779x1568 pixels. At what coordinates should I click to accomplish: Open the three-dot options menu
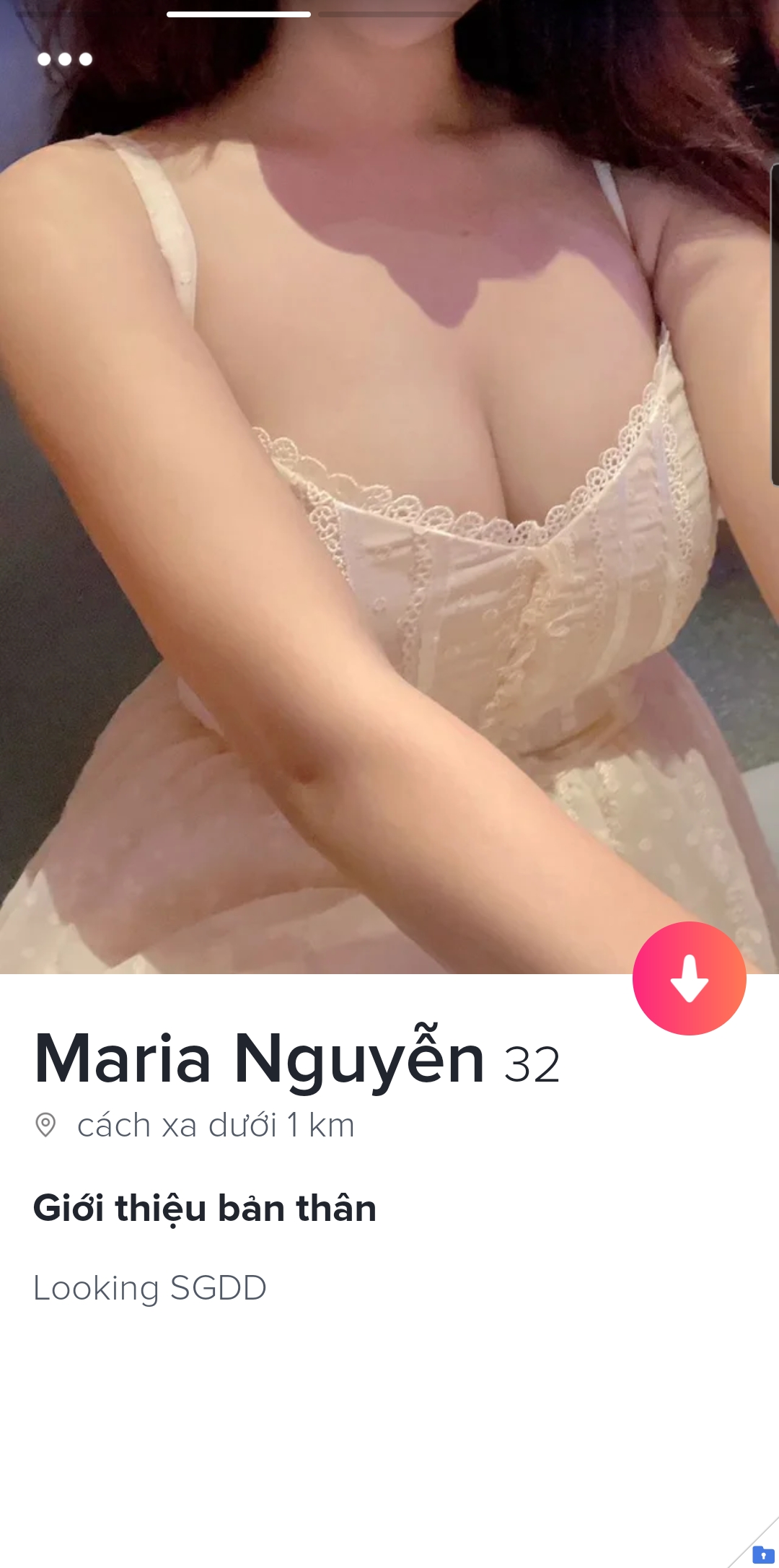65,59
